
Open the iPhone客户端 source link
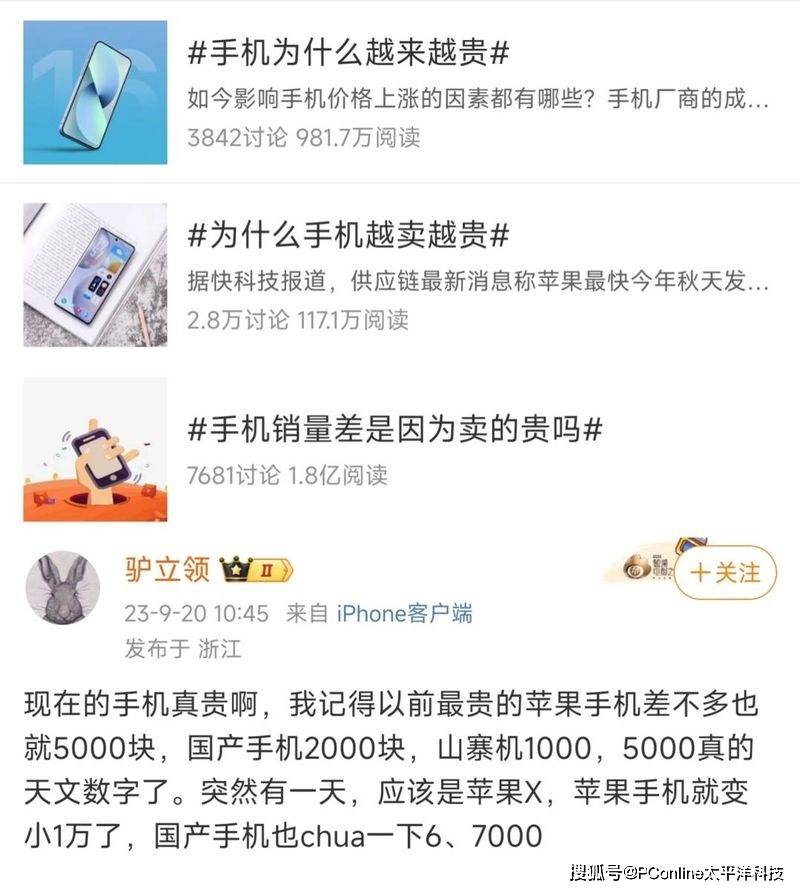coord(404,613)
